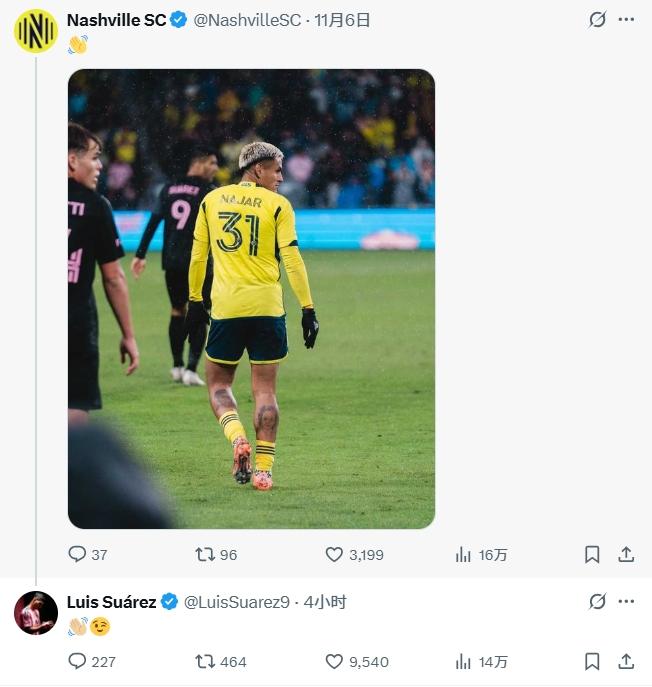Screen dimensions: 652x687
Task: Repost the Nashville SC post
Action: coord(204,554)
